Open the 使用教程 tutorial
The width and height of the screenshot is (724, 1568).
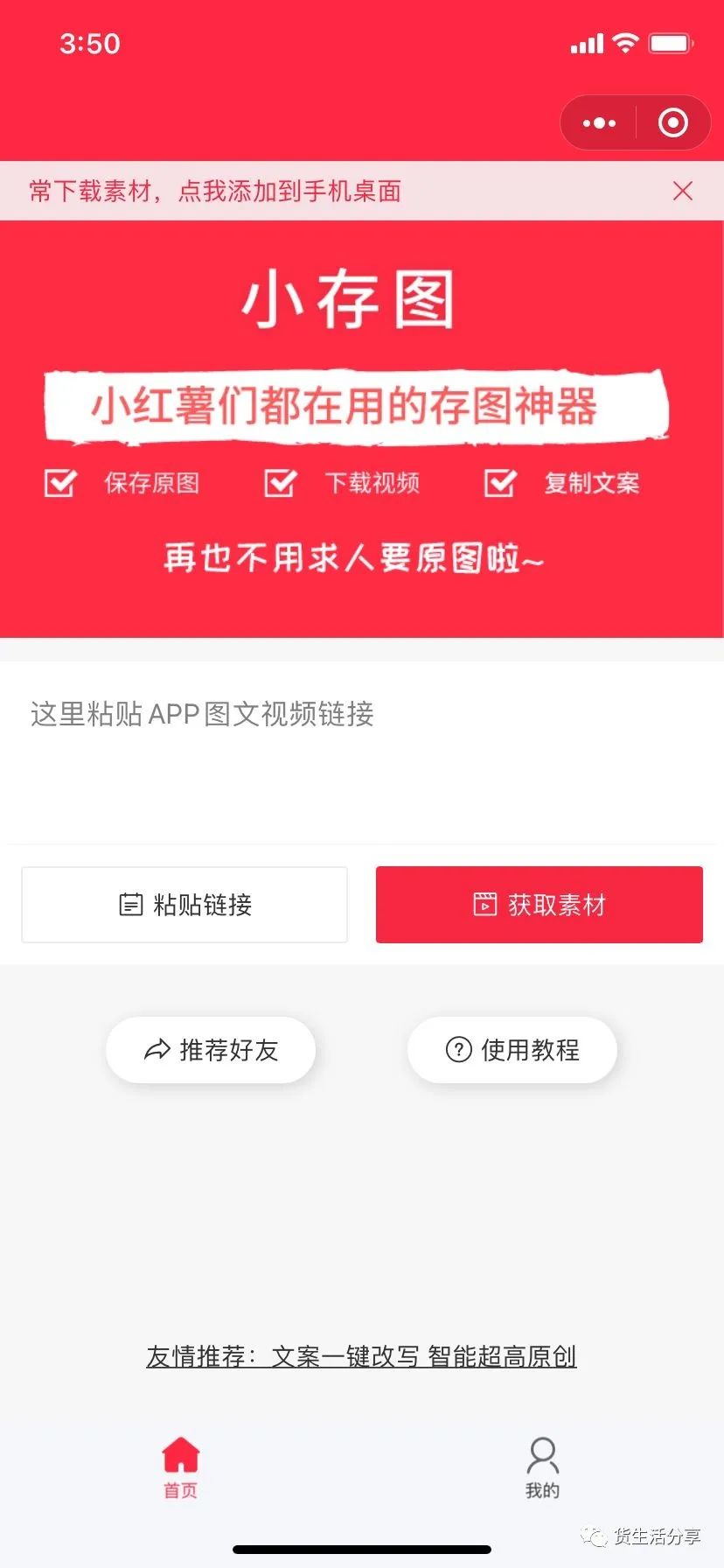512,1049
